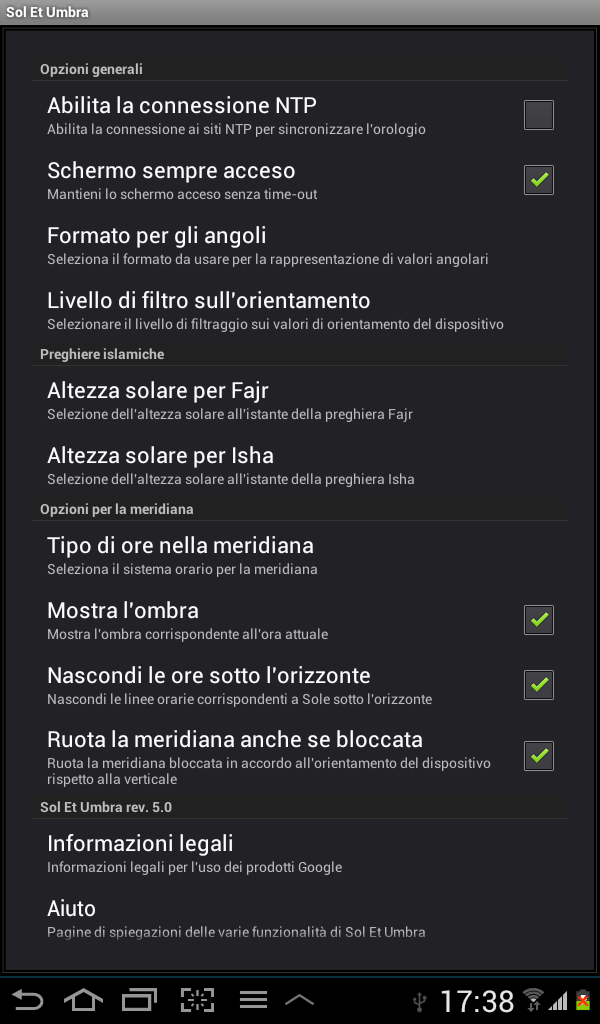Image resolution: width=600 pixels, height=1024 pixels.
Task: Open Informazioni legali
Action: [x=300, y=853]
